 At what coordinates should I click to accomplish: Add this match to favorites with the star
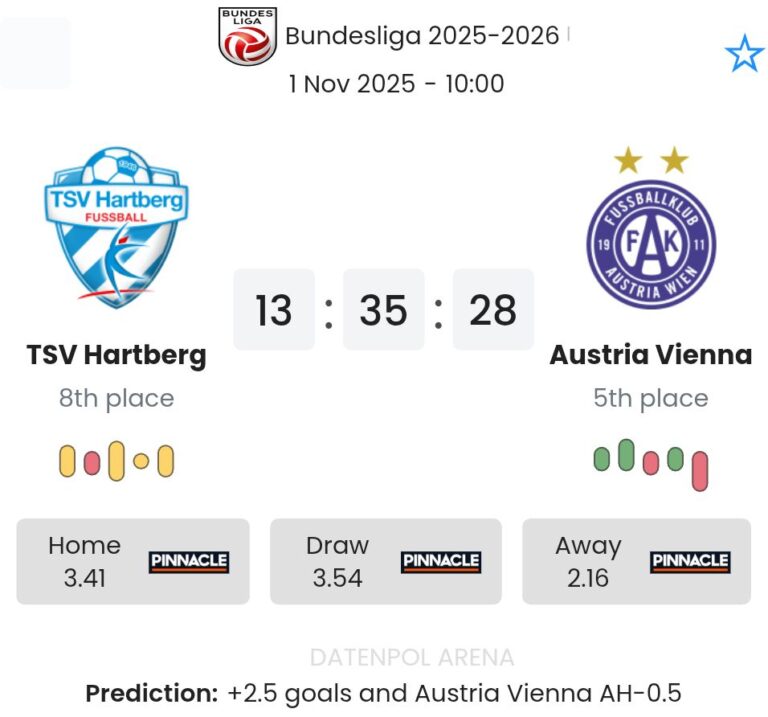pos(744,54)
